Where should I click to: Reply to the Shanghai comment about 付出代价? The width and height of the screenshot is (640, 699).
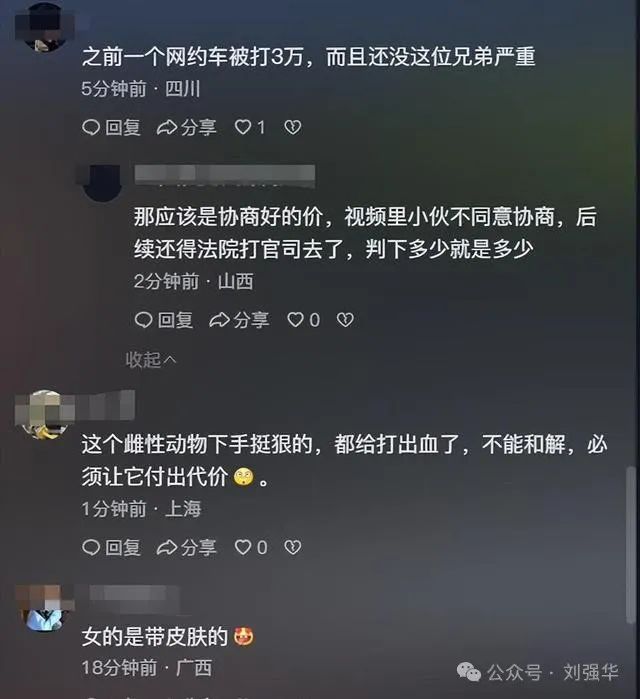point(111,547)
